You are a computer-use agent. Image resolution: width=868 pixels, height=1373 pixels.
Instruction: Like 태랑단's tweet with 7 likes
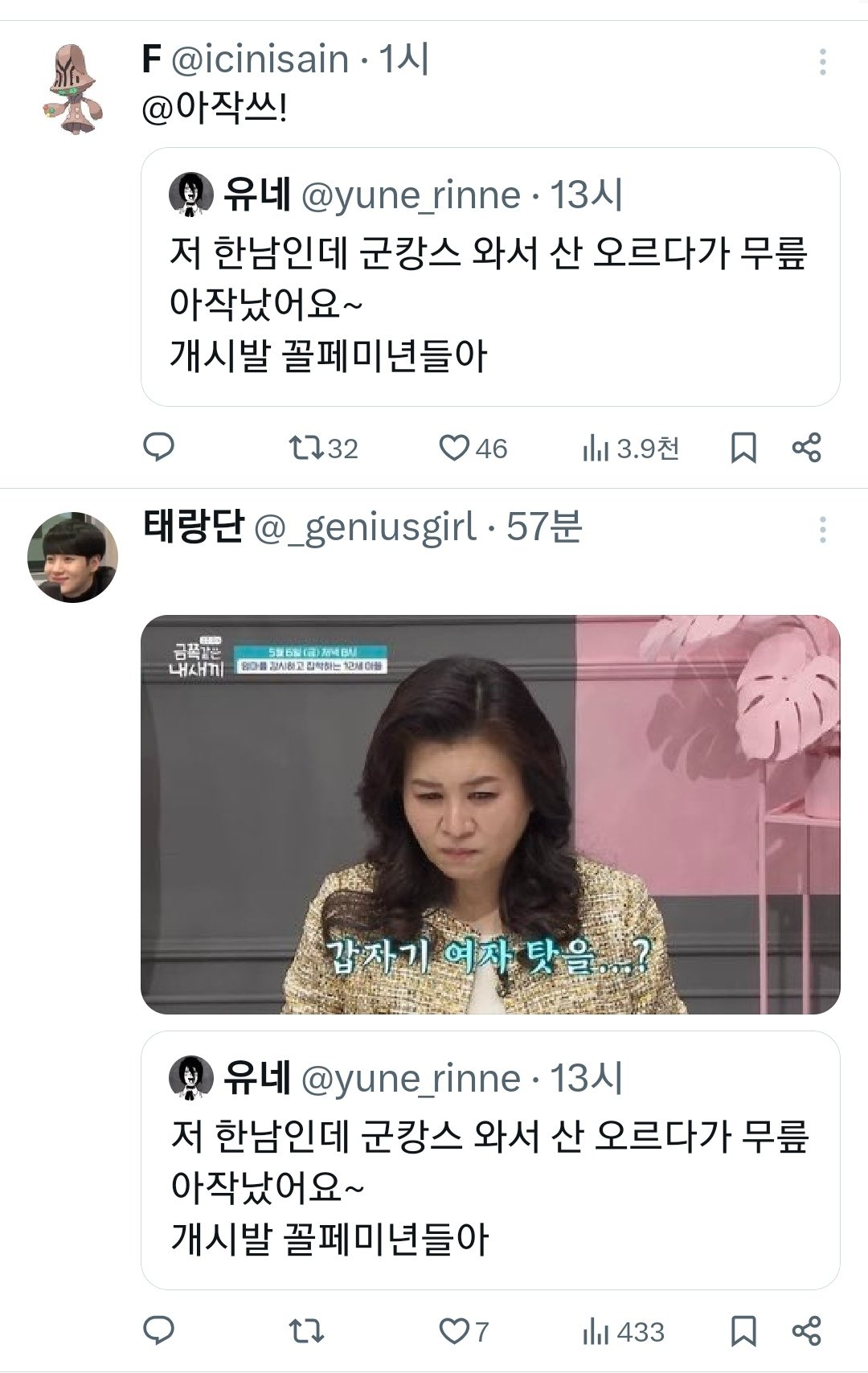tap(454, 1332)
